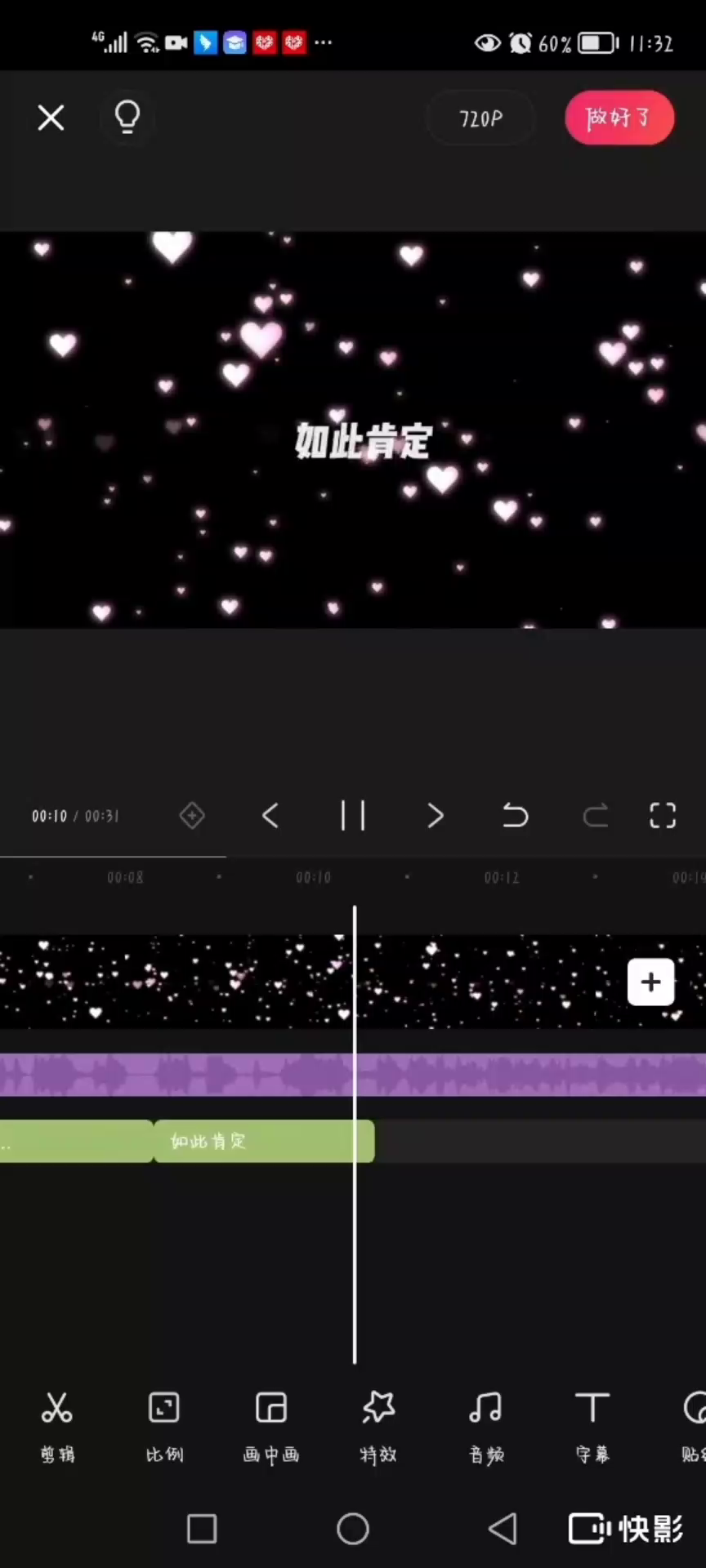The height and width of the screenshot is (1568, 706).
Task: Close the video editor with X
Action: [x=51, y=118]
